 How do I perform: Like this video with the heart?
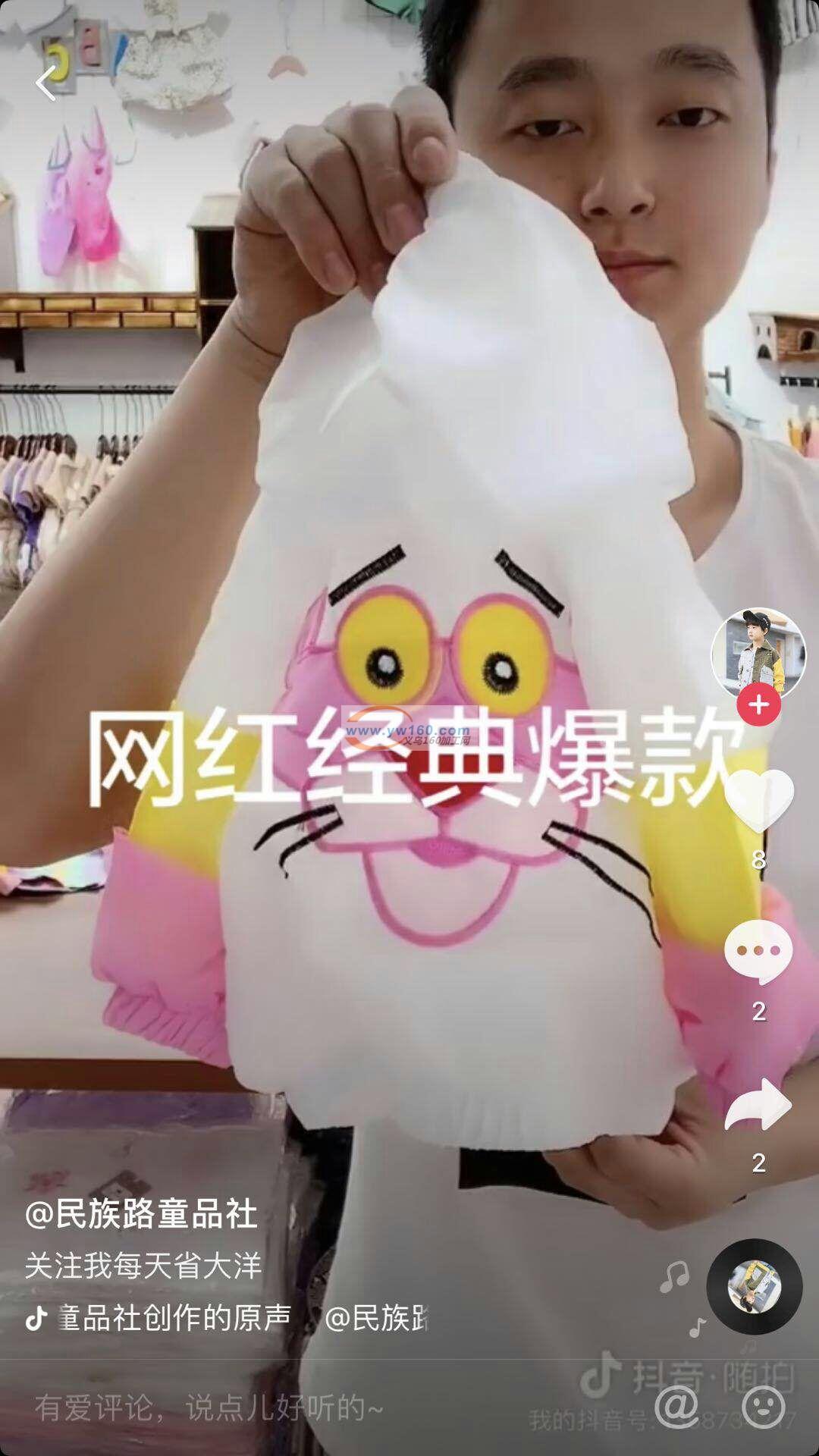coord(758,800)
